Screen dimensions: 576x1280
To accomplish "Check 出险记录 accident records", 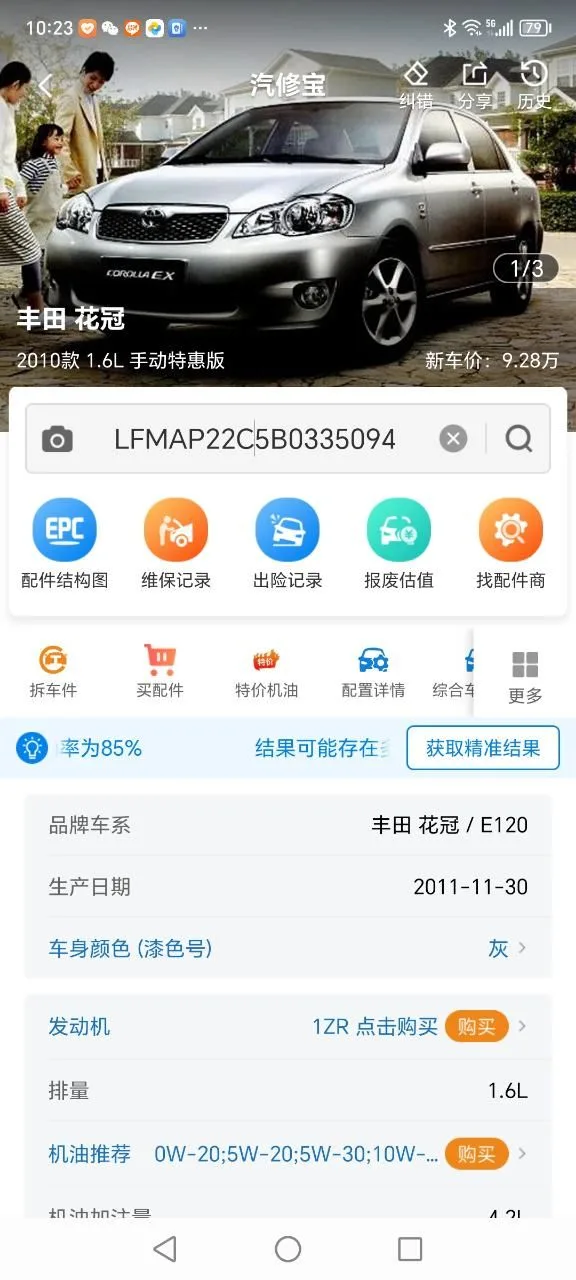I will click(x=288, y=544).
